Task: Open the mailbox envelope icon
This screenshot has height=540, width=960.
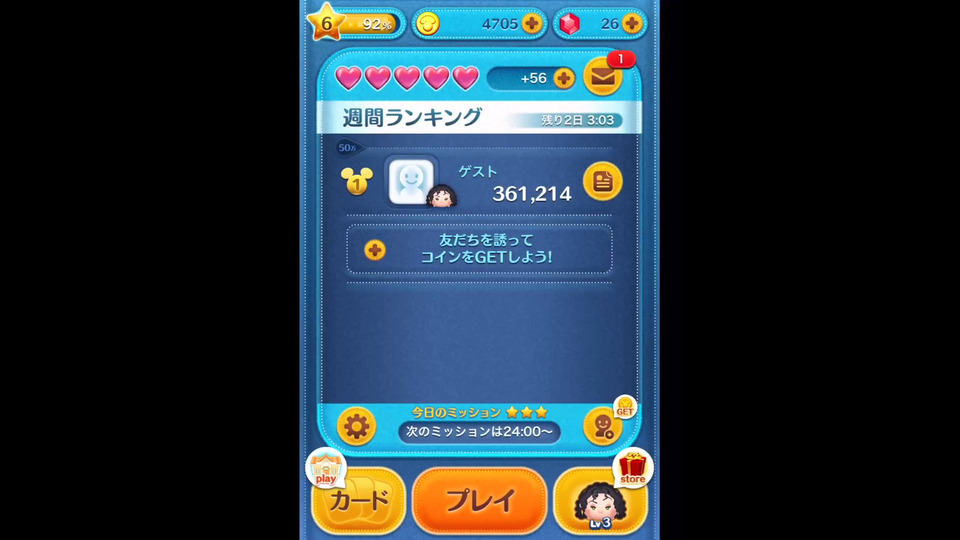Action: point(602,77)
